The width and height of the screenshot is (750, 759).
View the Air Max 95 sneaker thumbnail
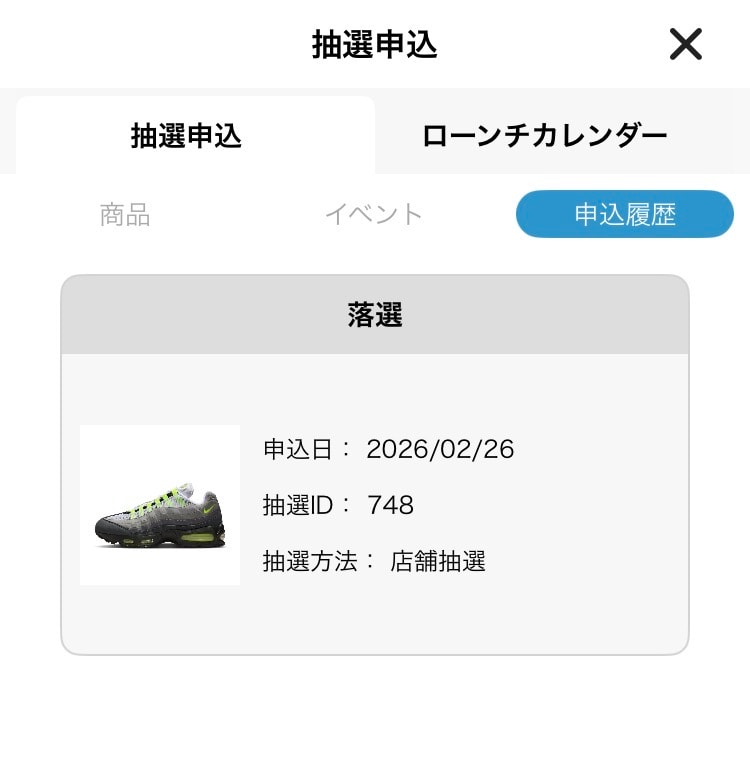pyautogui.click(x=159, y=505)
